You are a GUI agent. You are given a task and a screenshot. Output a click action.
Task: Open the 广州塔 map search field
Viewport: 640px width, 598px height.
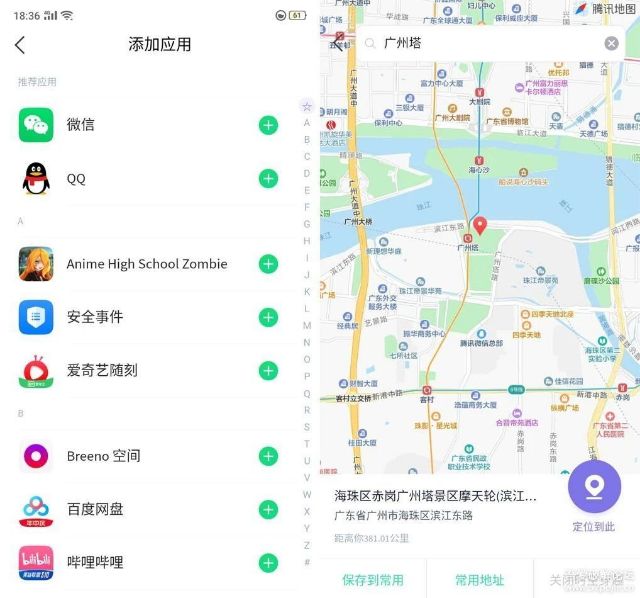(x=480, y=43)
